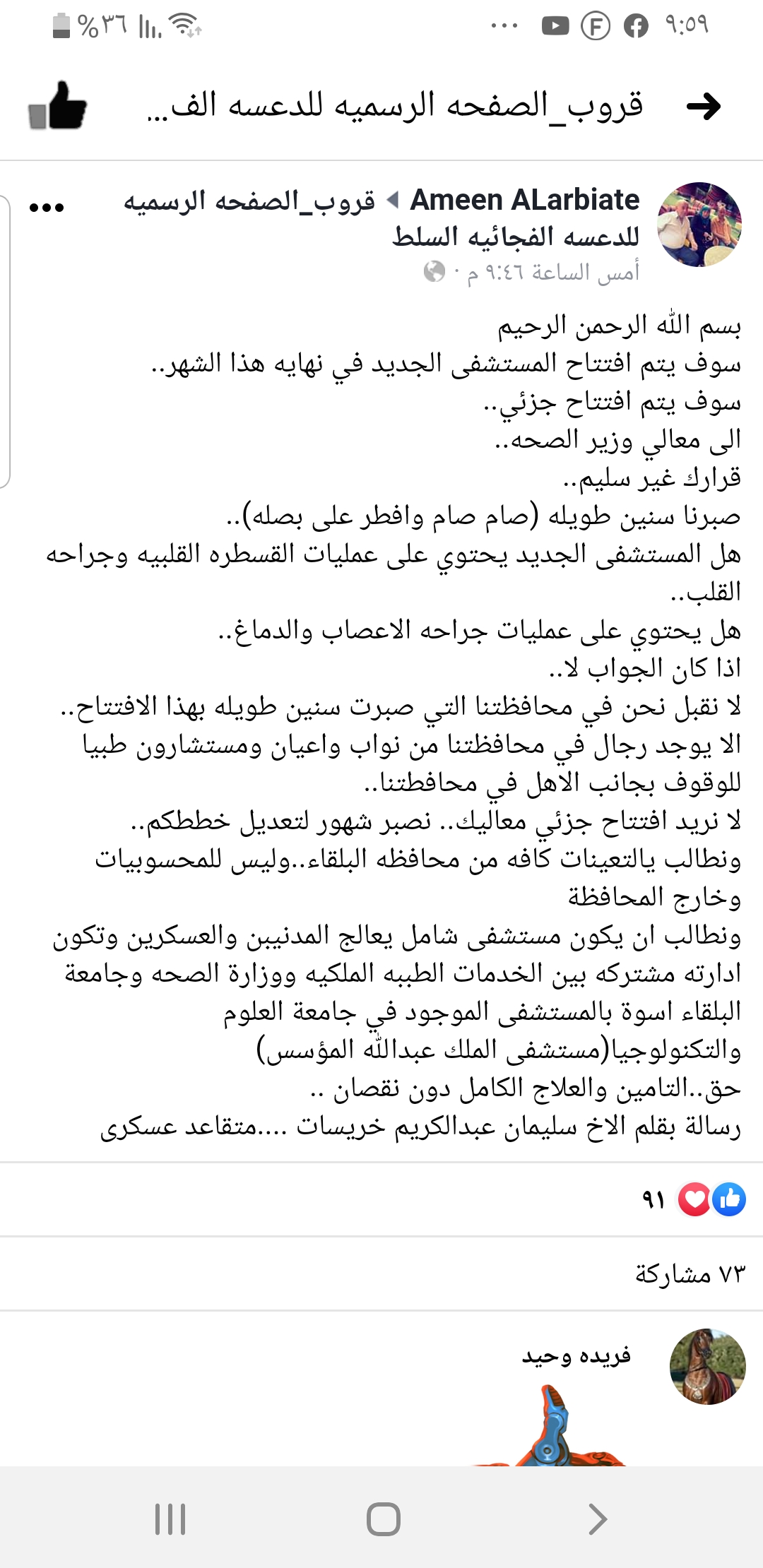The image size is (763, 1568).
Task: Go to the home screen
Action: [383, 1519]
